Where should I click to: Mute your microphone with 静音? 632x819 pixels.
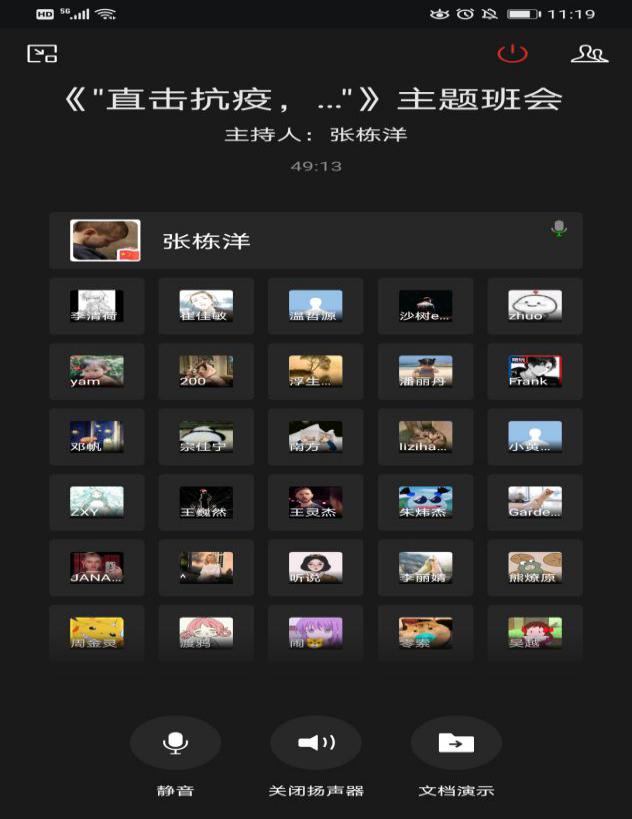pos(175,744)
